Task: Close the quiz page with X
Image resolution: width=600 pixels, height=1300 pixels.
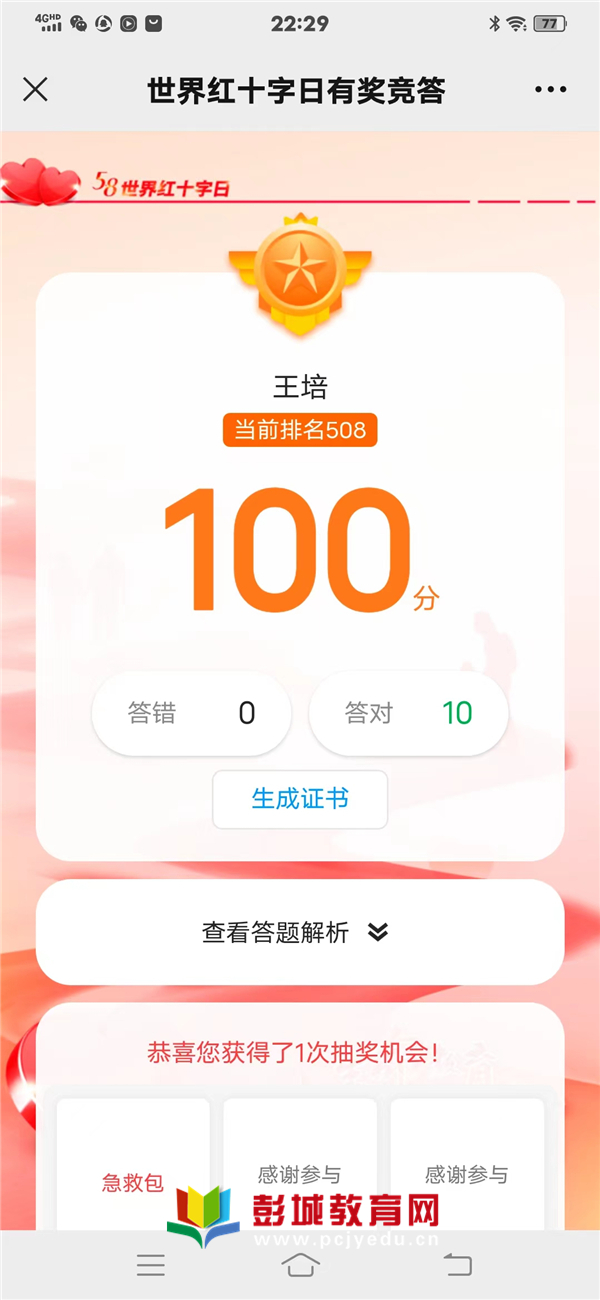Action: pos(35,90)
